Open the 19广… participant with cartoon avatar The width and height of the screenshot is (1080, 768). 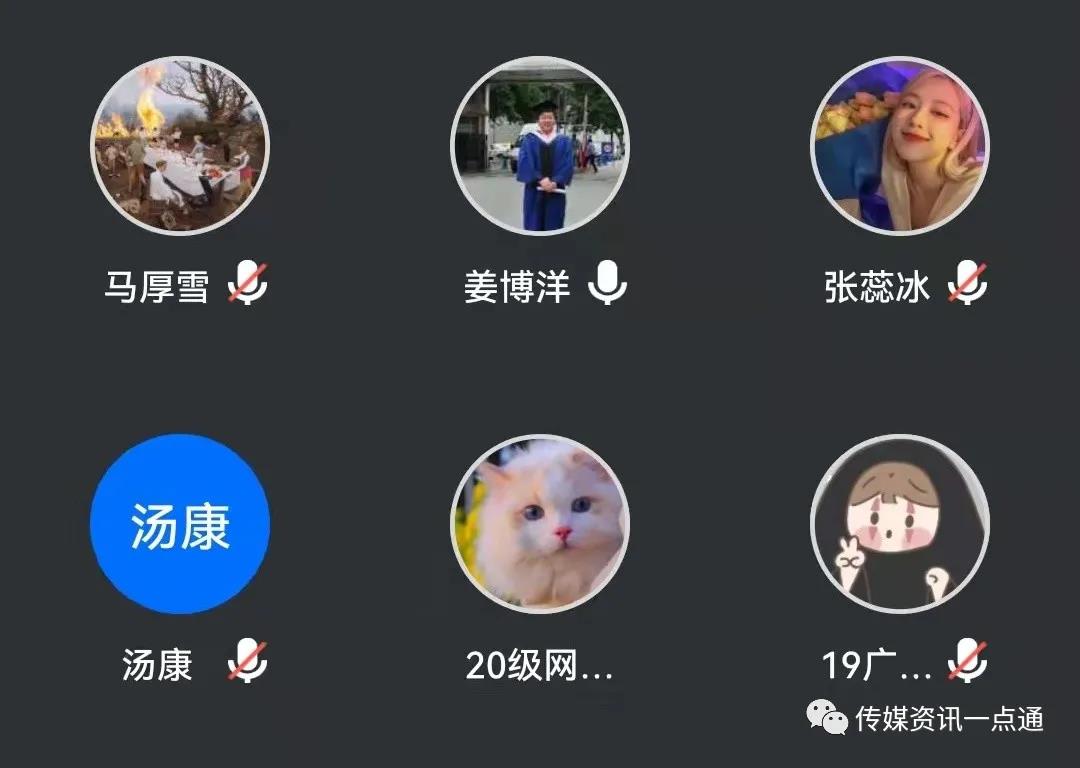click(x=899, y=524)
